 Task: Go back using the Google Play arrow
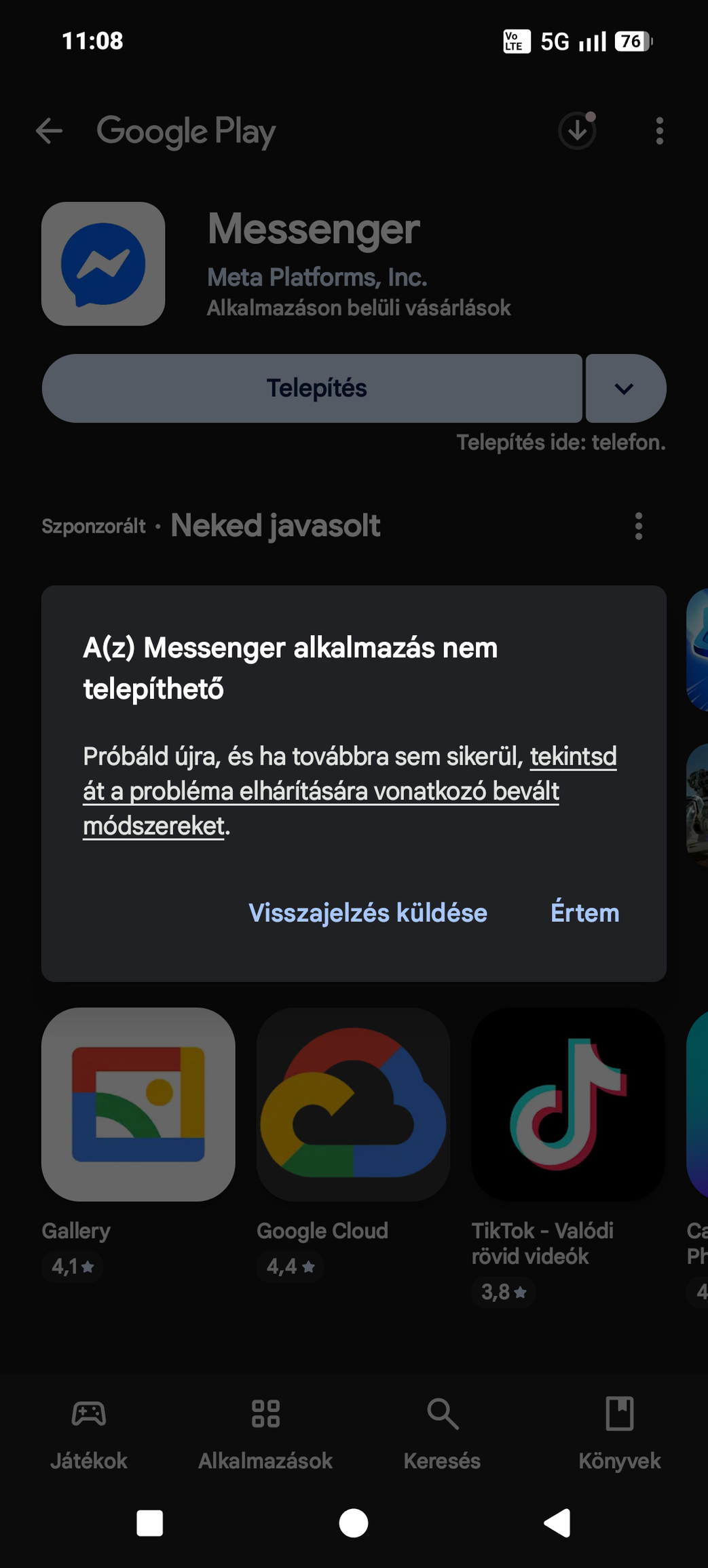click(x=49, y=131)
